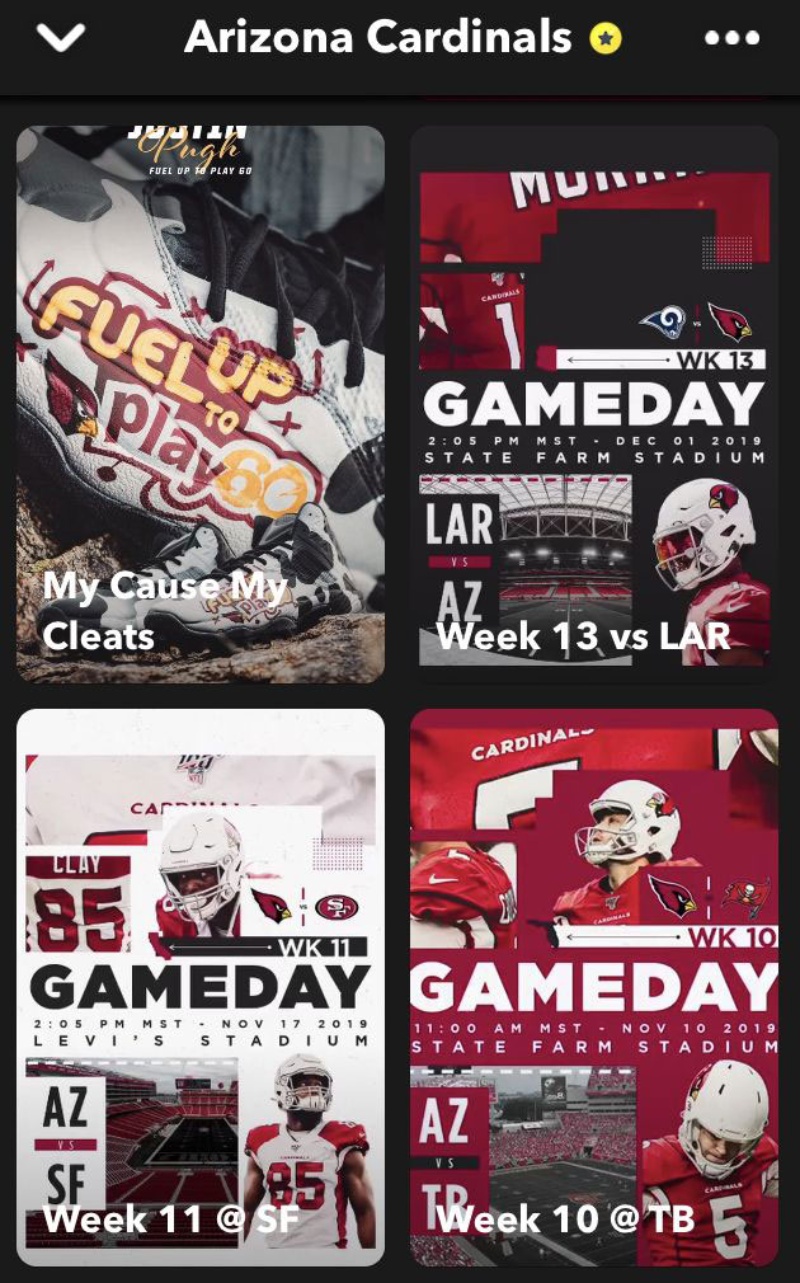The width and height of the screenshot is (800, 1283).
Task: View the Week 10 @ TB story
Action: [x=594, y=986]
